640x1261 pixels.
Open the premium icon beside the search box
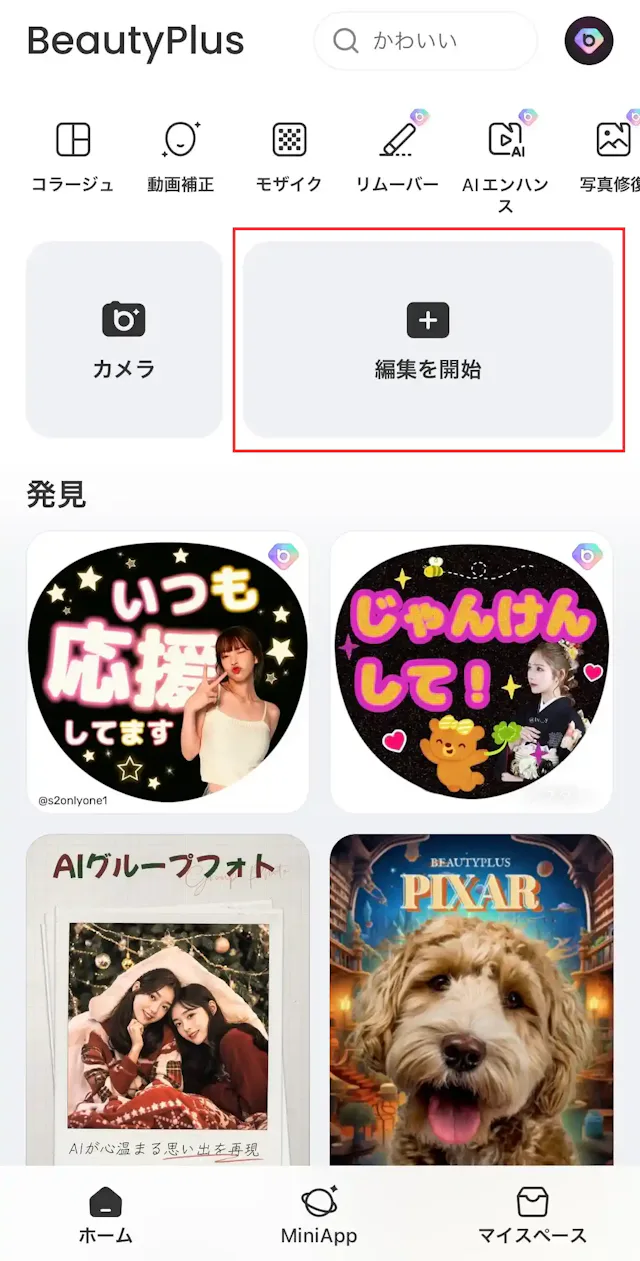(588, 41)
